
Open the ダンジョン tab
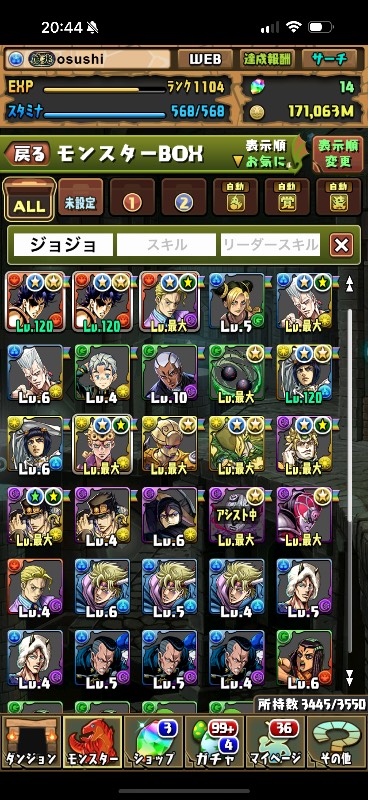point(31,742)
